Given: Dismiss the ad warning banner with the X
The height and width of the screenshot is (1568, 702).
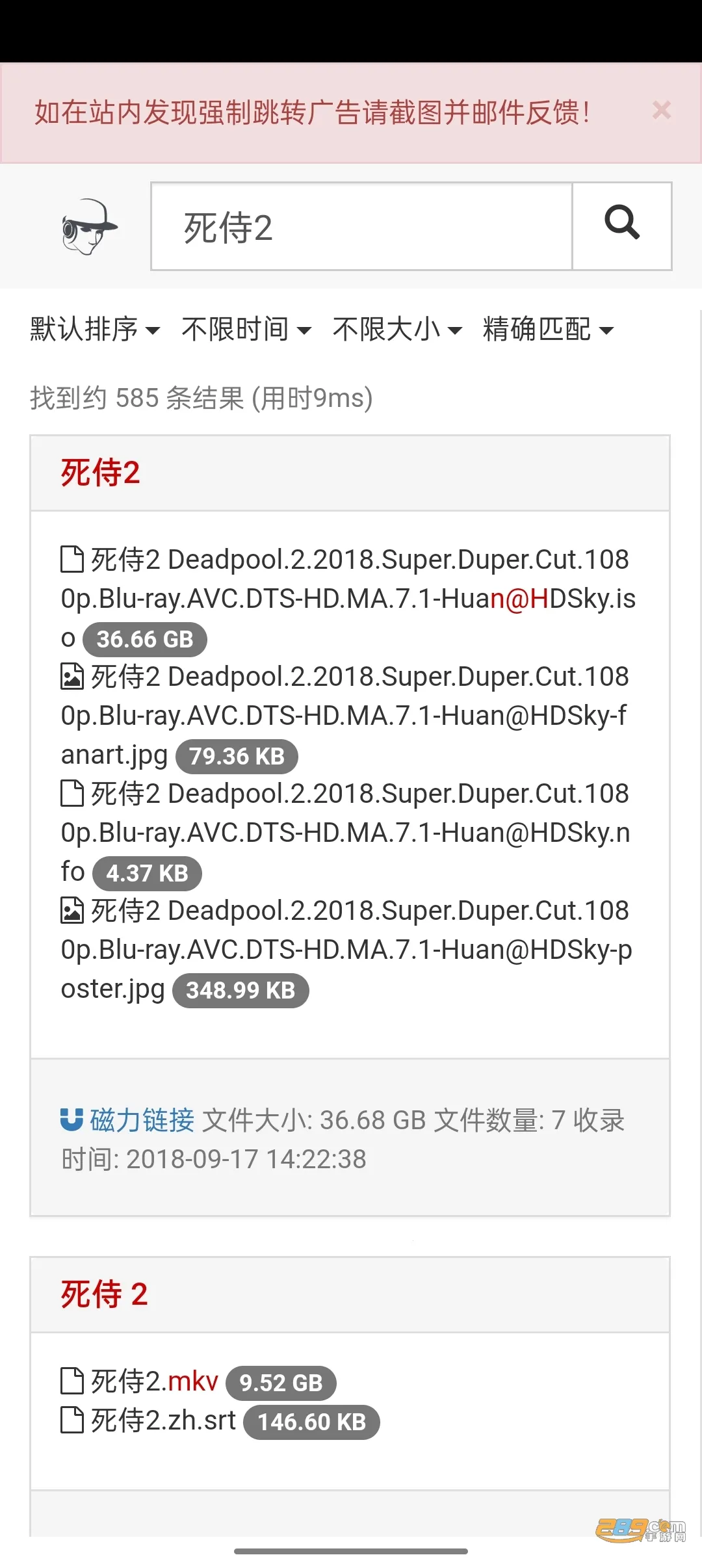Looking at the screenshot, I should 661,111.
